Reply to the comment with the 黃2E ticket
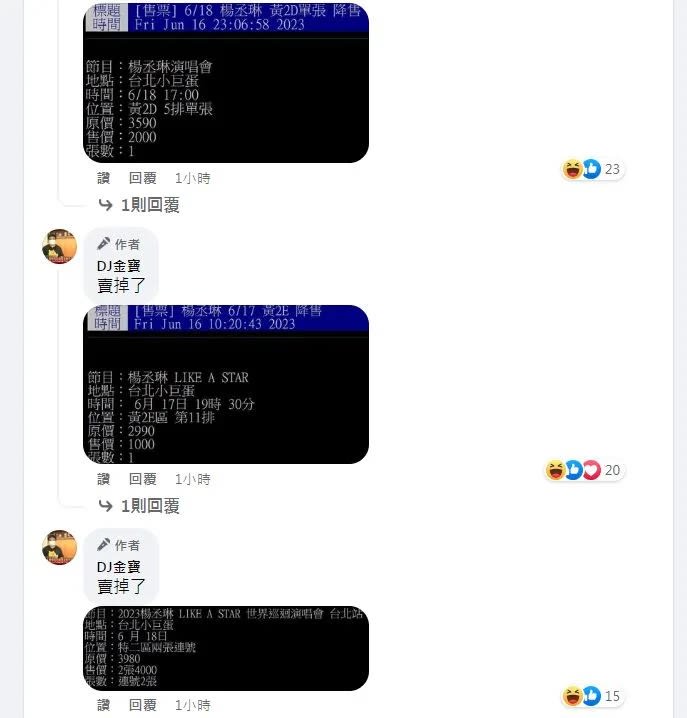The height and width of the screenshot is (718, 687). [142, 479]
